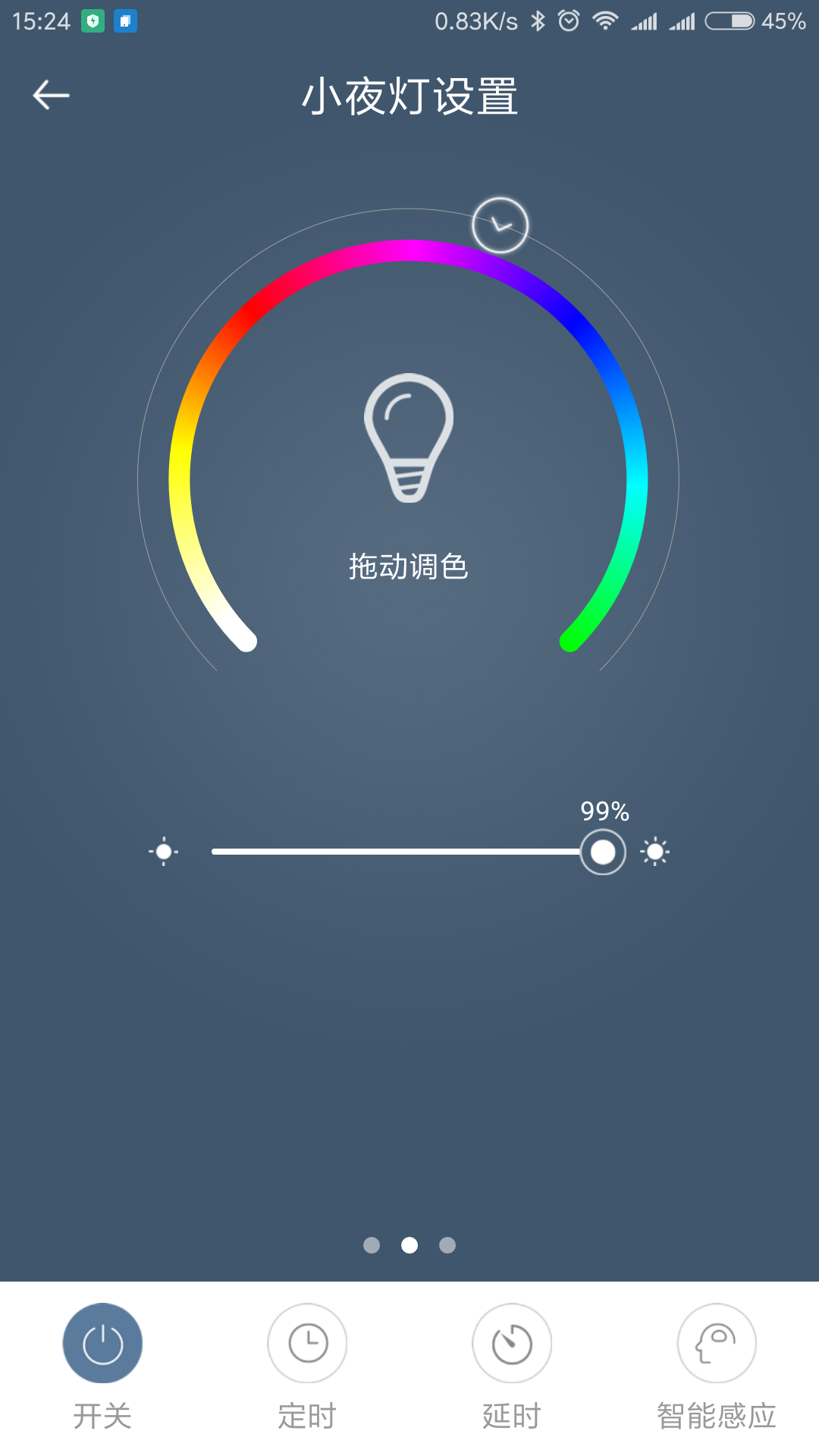Screen dimensions: 819x1456
Task: Jump to the first page indicator dot
Action: 372,1245
